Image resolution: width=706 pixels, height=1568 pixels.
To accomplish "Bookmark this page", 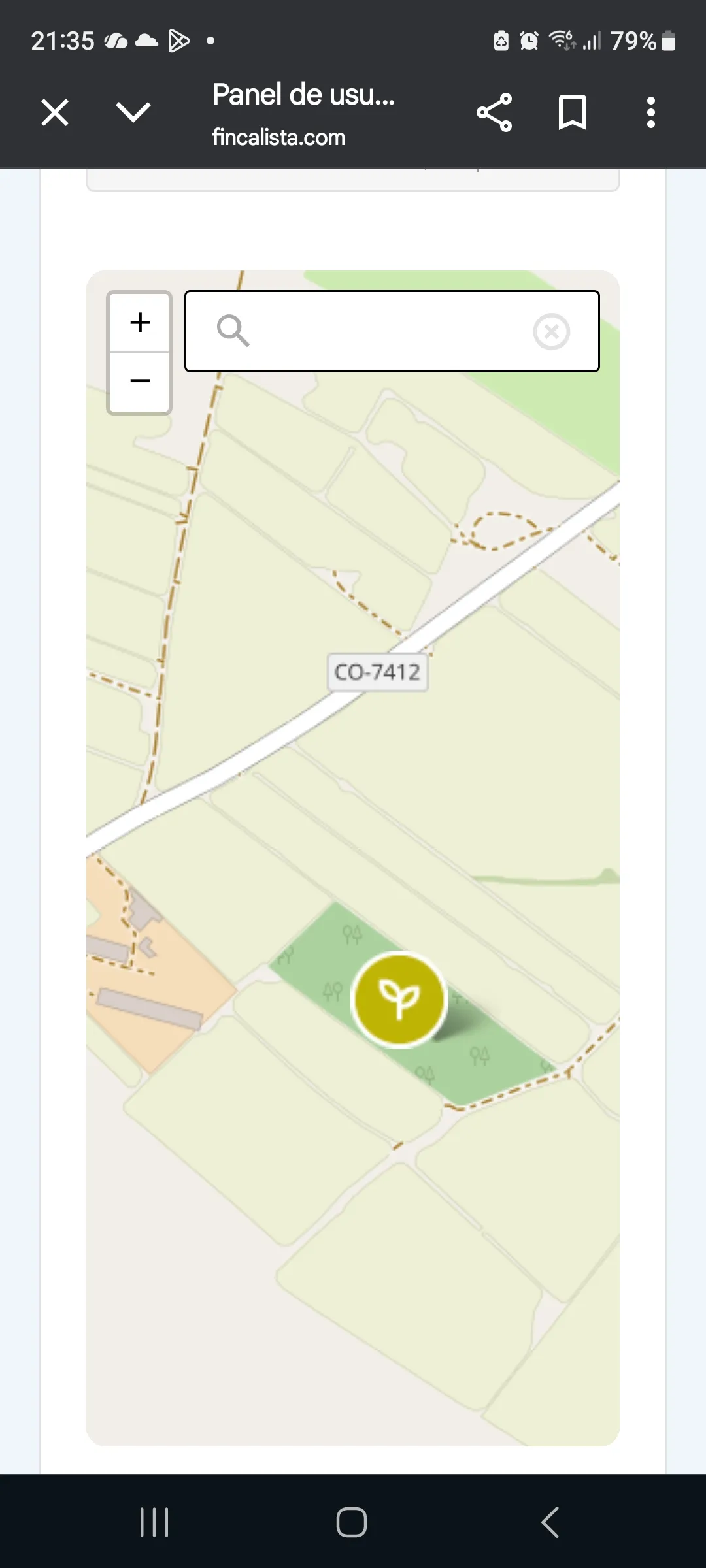I will [x=573, y=112].
